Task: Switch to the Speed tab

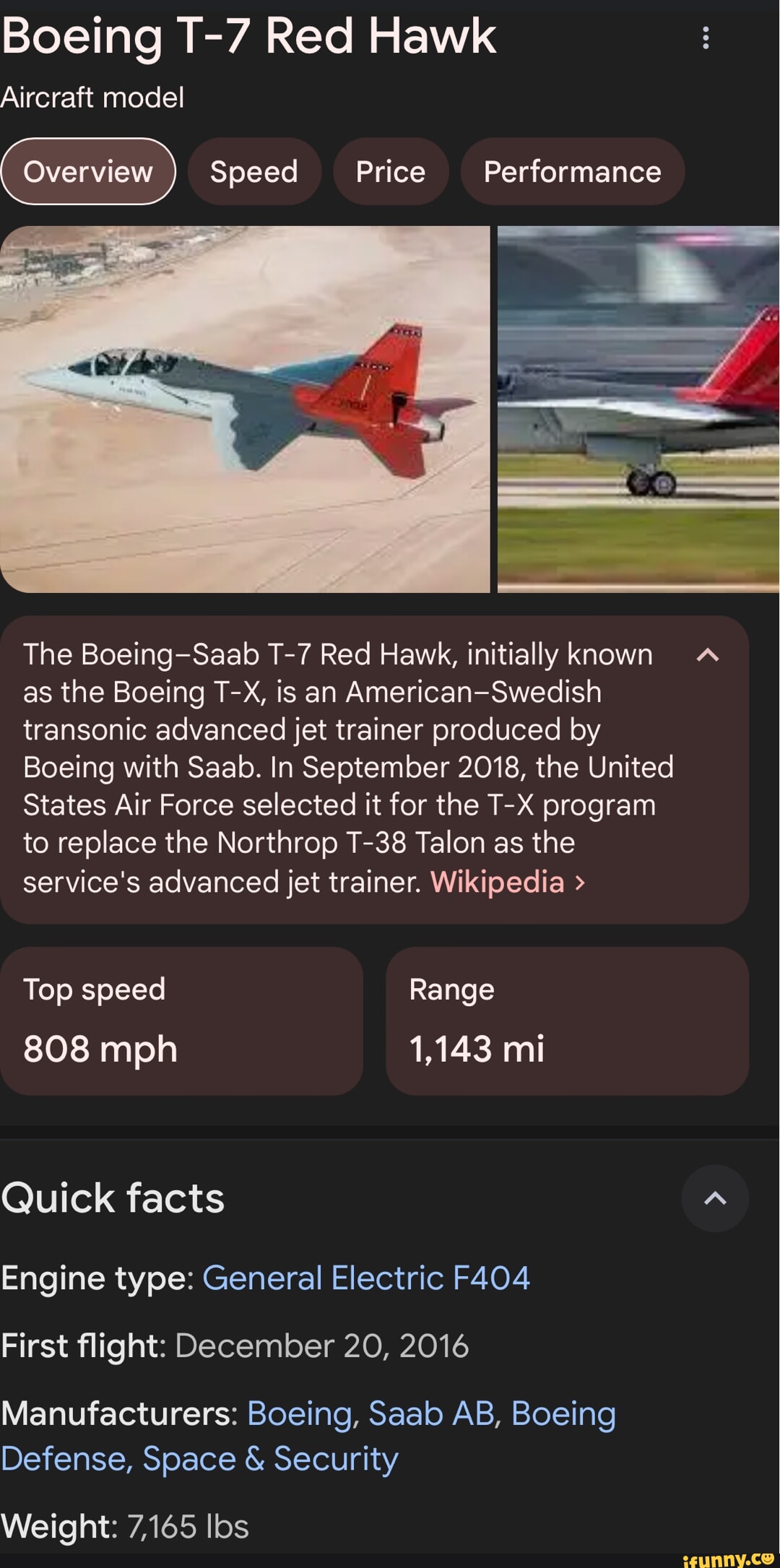Action: click(254, 171)
